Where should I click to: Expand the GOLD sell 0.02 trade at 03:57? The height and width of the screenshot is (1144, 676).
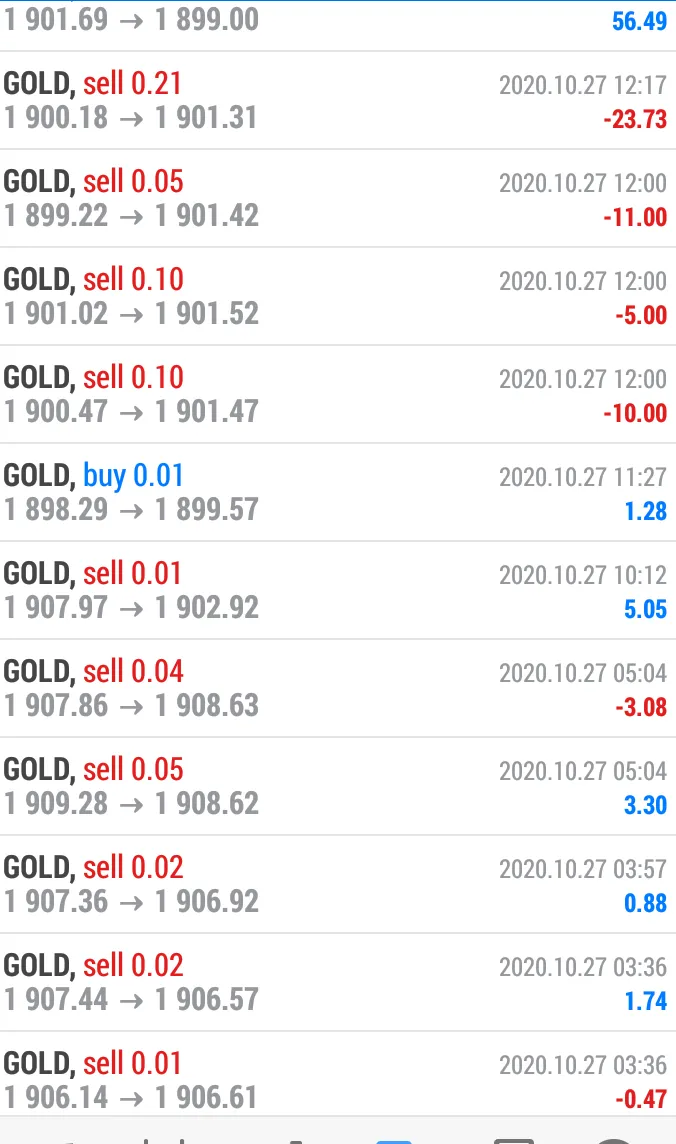[x=338, y=884]
